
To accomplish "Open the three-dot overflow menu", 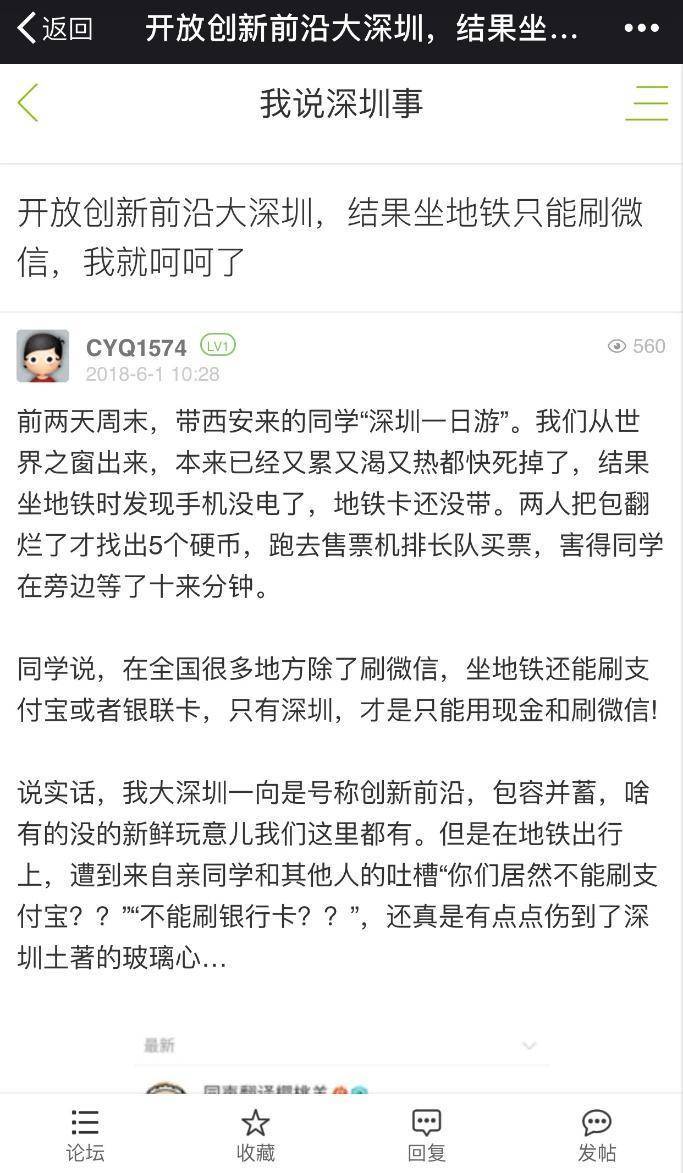I will [x=641, y=28].
